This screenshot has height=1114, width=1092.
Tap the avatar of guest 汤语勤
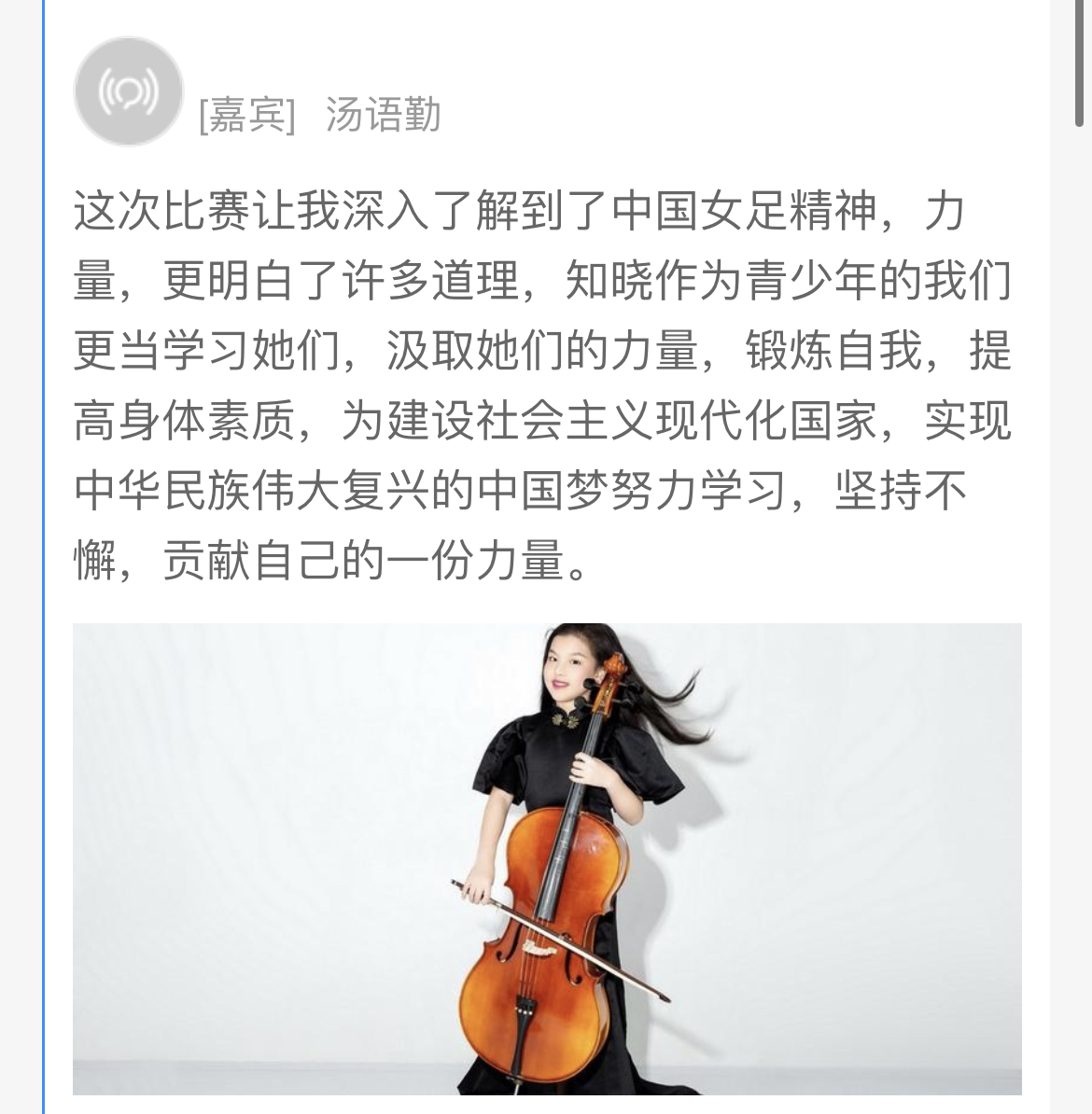tap(128, 91)
